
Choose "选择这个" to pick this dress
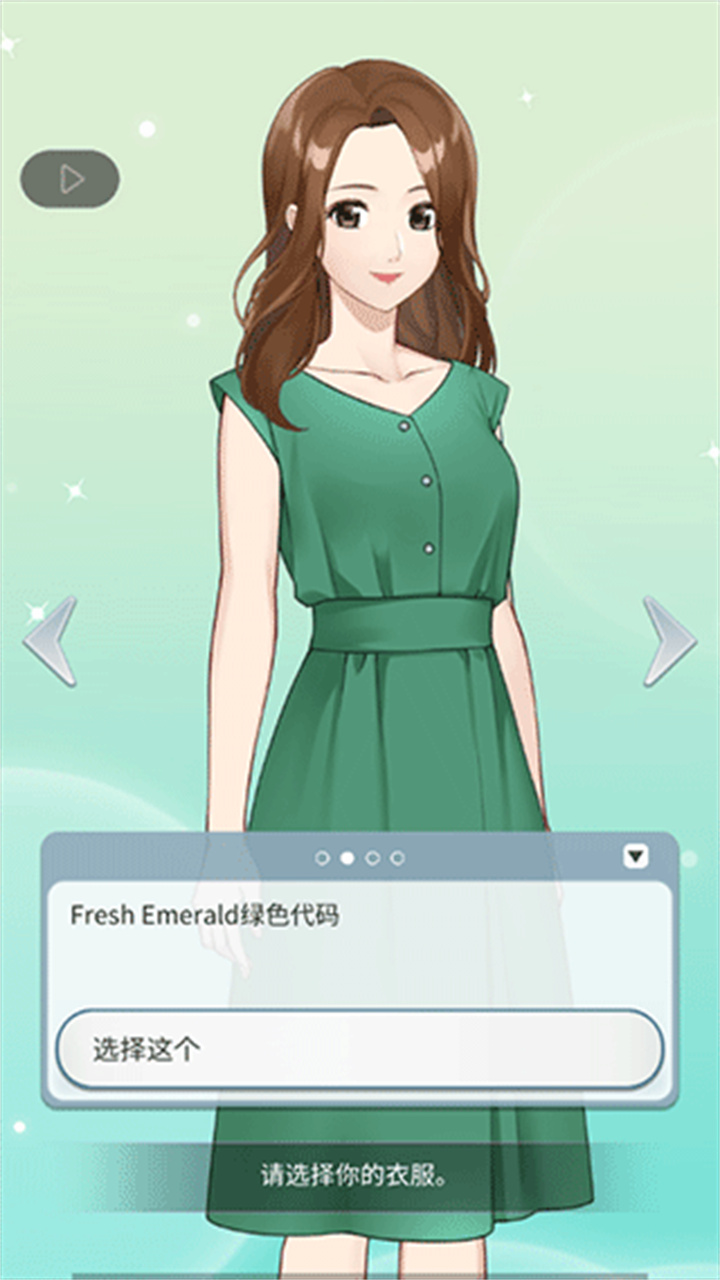tap(359, 1049)
